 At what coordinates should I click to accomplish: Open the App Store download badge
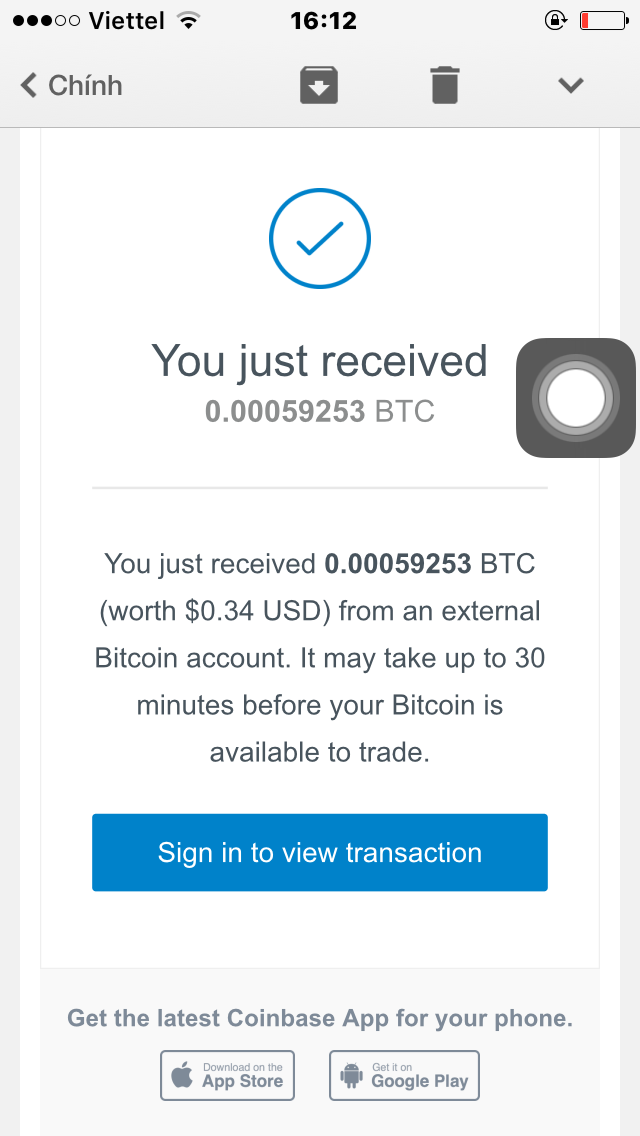point(227,1075)
